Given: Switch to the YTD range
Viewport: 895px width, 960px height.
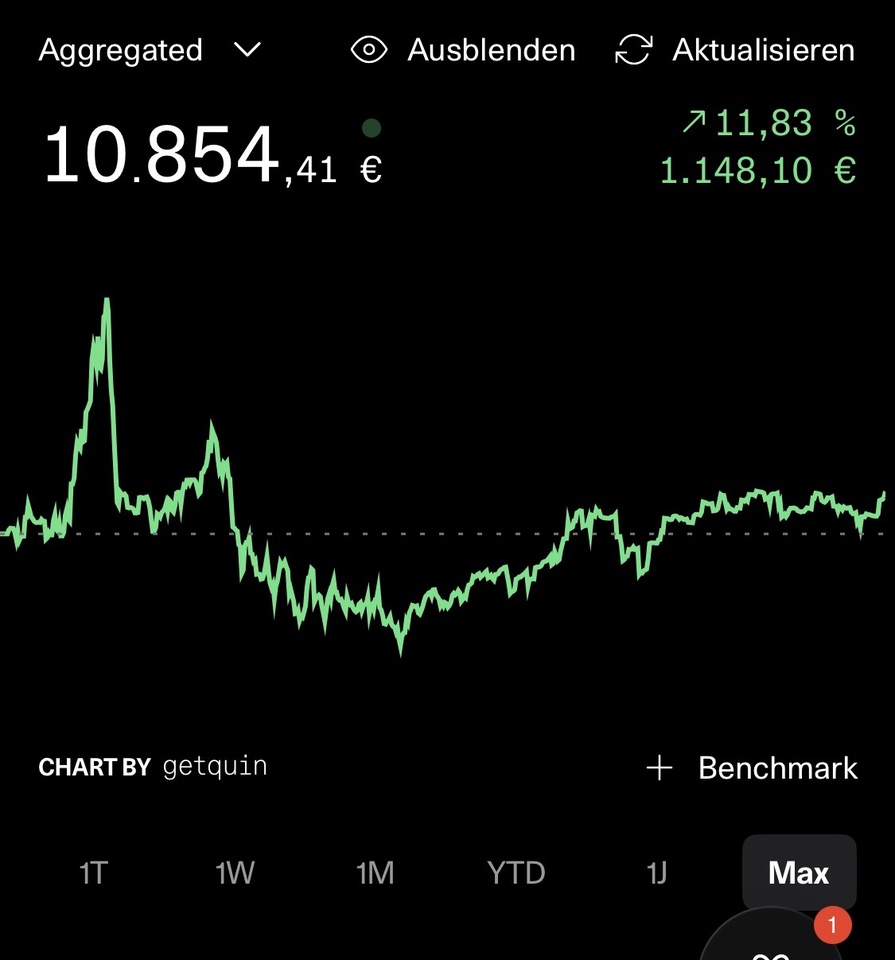Looking at the screenshot, I should tap(516, 873).
